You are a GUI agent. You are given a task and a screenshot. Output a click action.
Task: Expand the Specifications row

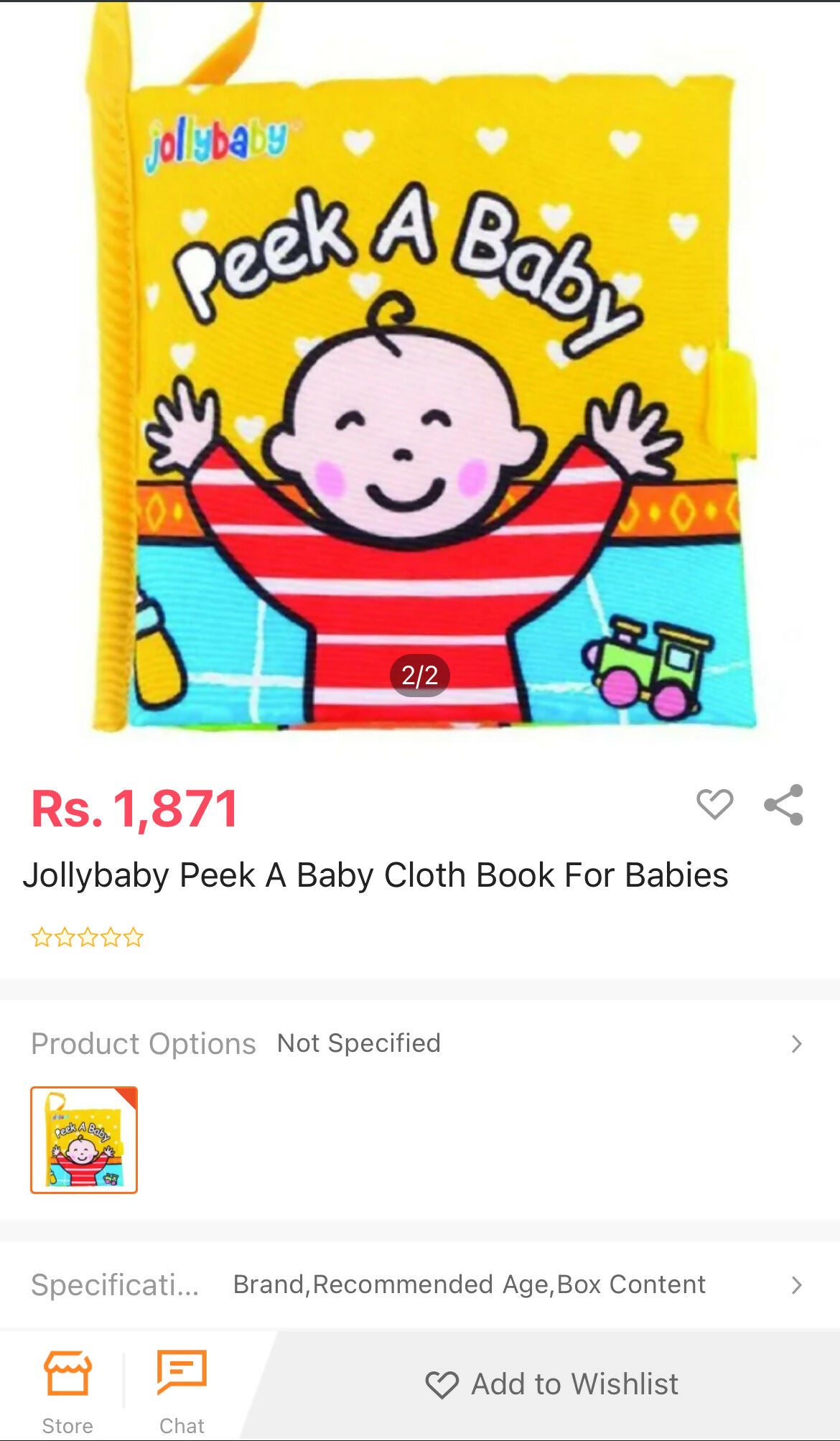(x=416, y=1284)
